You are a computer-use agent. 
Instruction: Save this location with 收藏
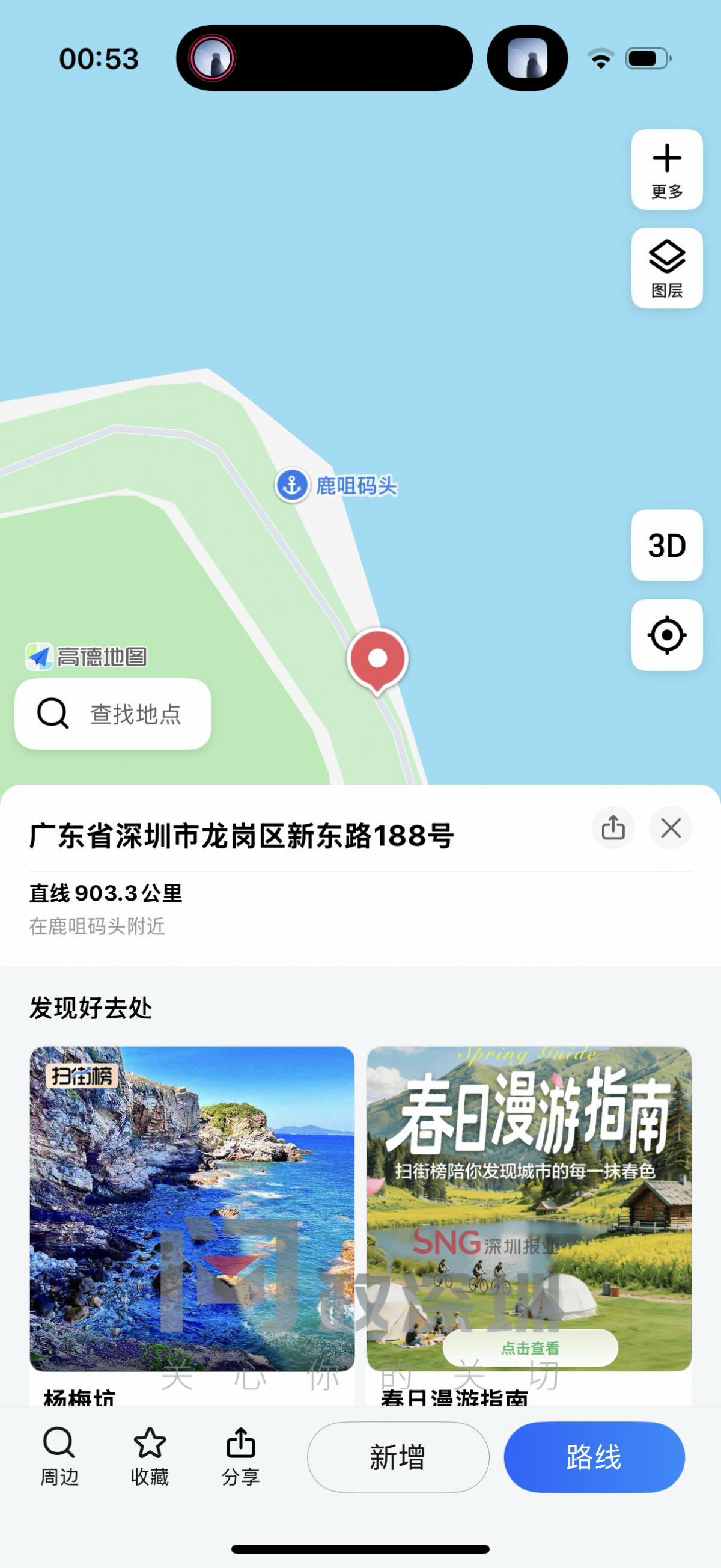(x=150, y=1456)
